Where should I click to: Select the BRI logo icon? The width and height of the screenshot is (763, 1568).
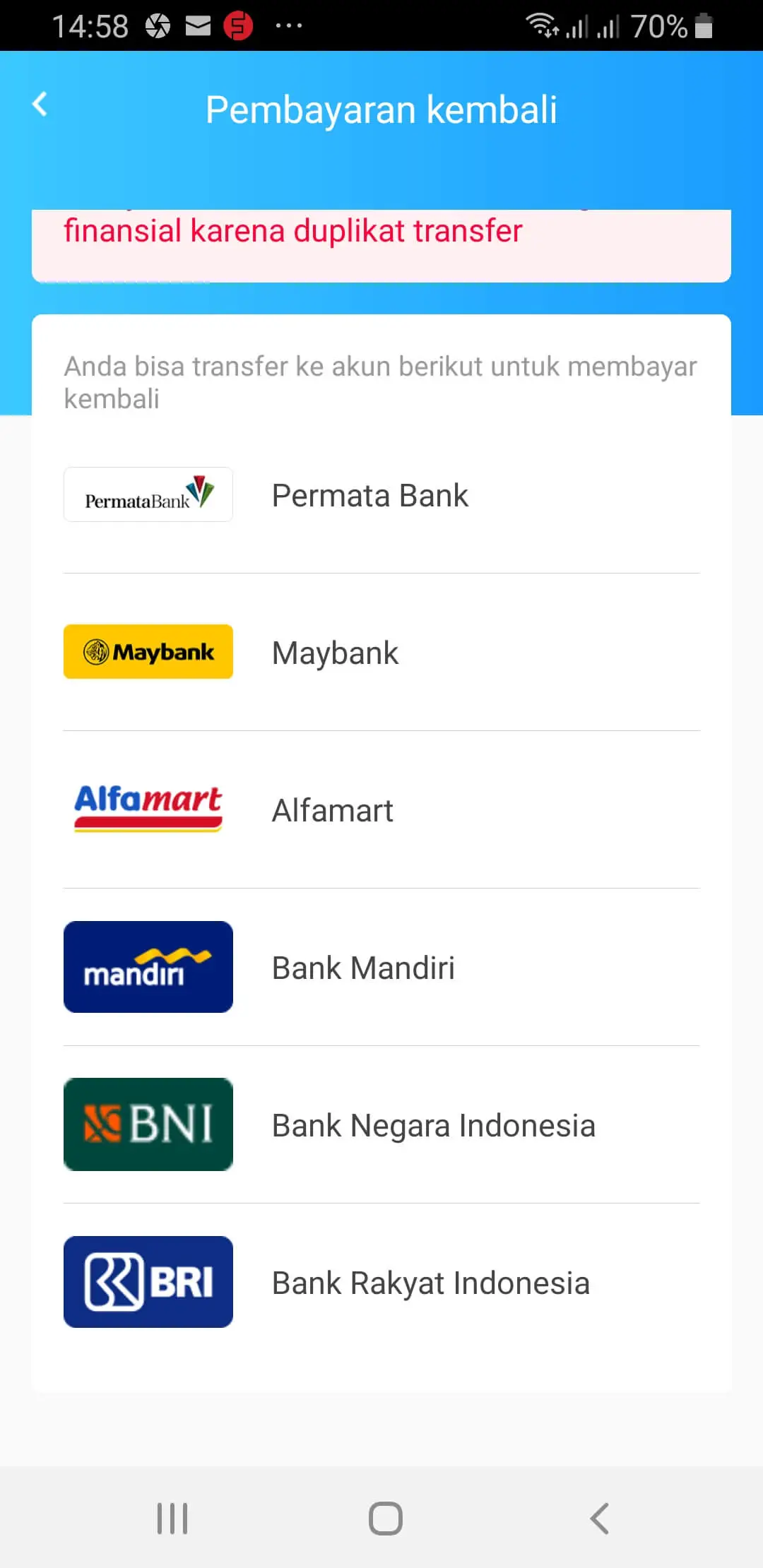(148, 1281)
